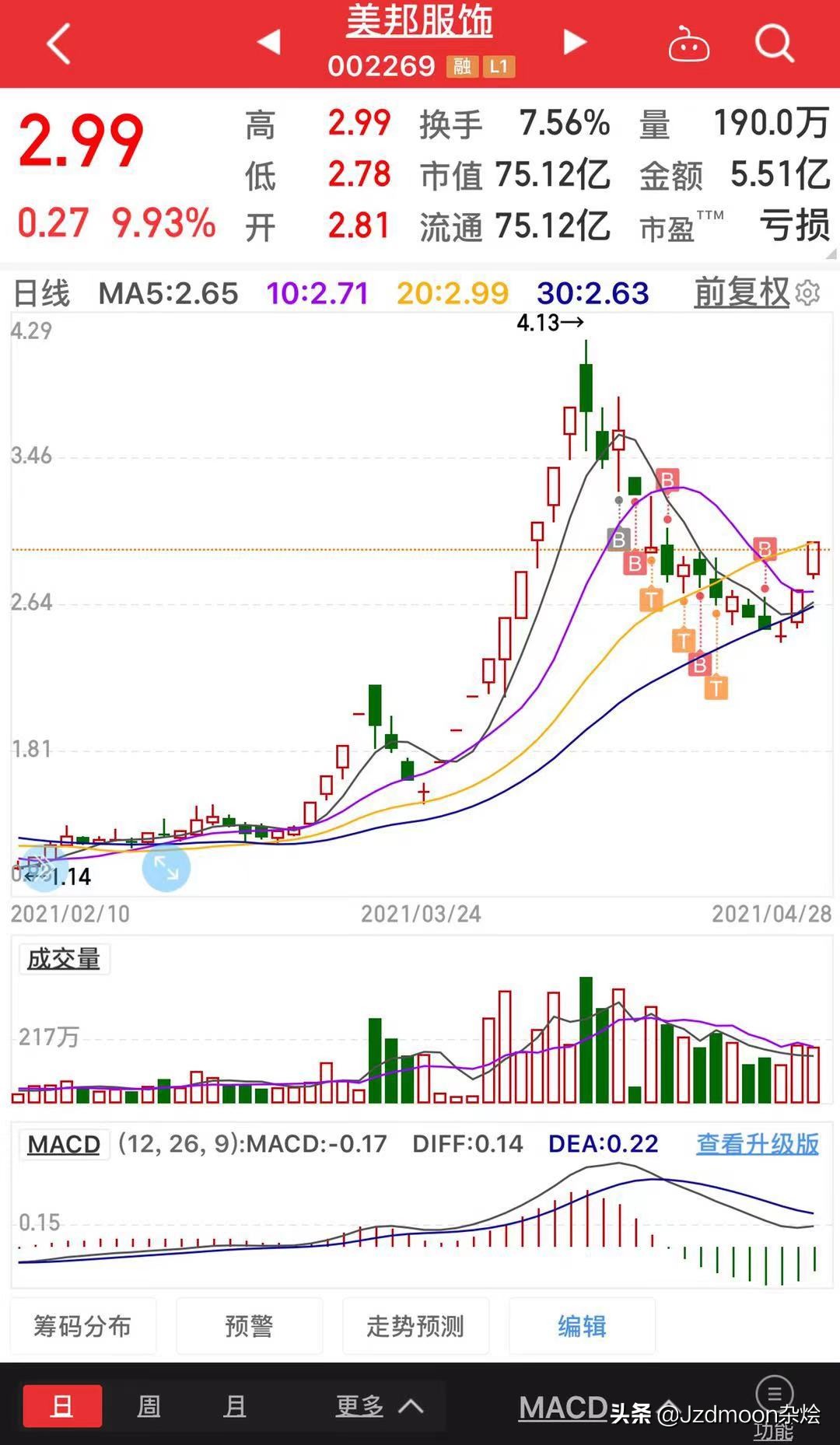Tap the 融 margin-trading badge

[x=462, y=67]
